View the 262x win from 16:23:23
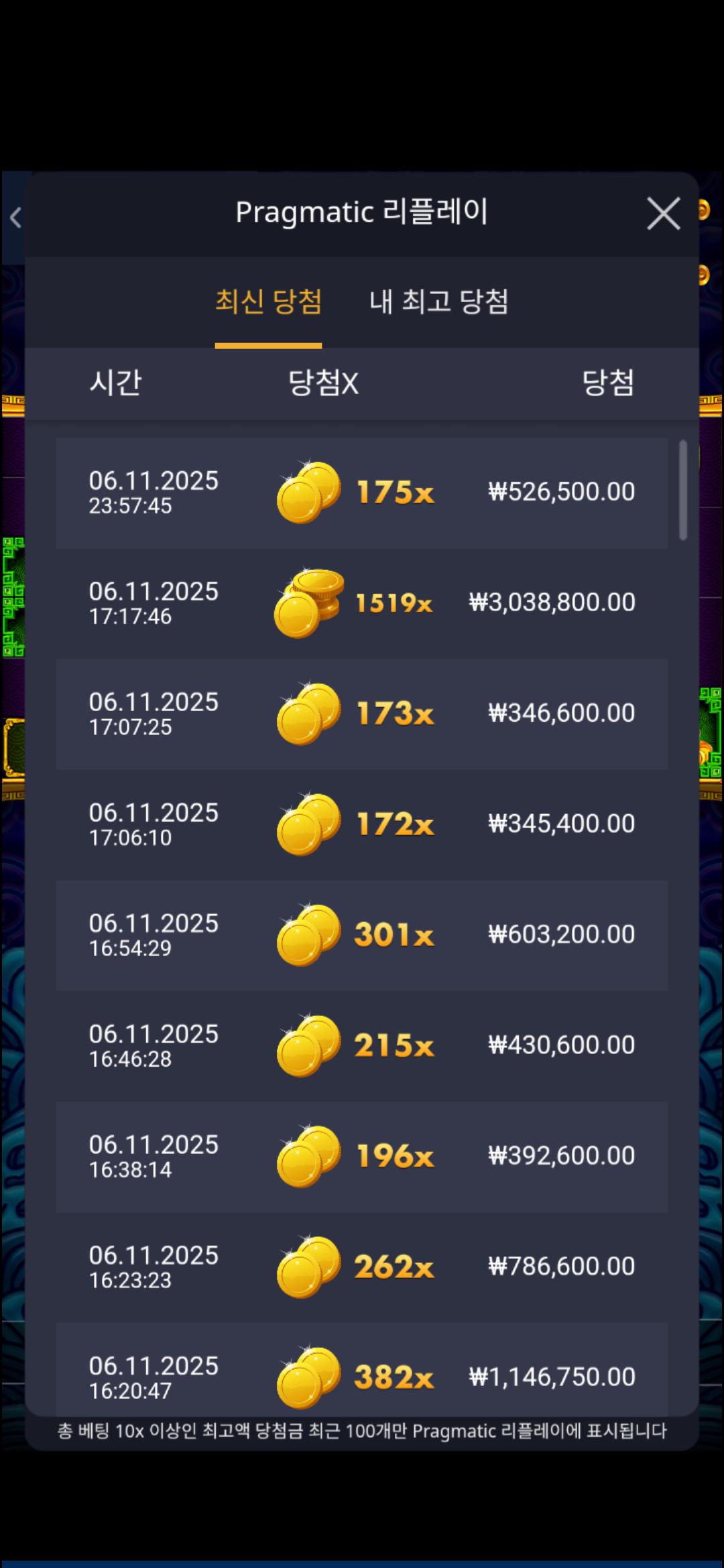Viewport: 724px width, 1568px height. (361, 1266)
